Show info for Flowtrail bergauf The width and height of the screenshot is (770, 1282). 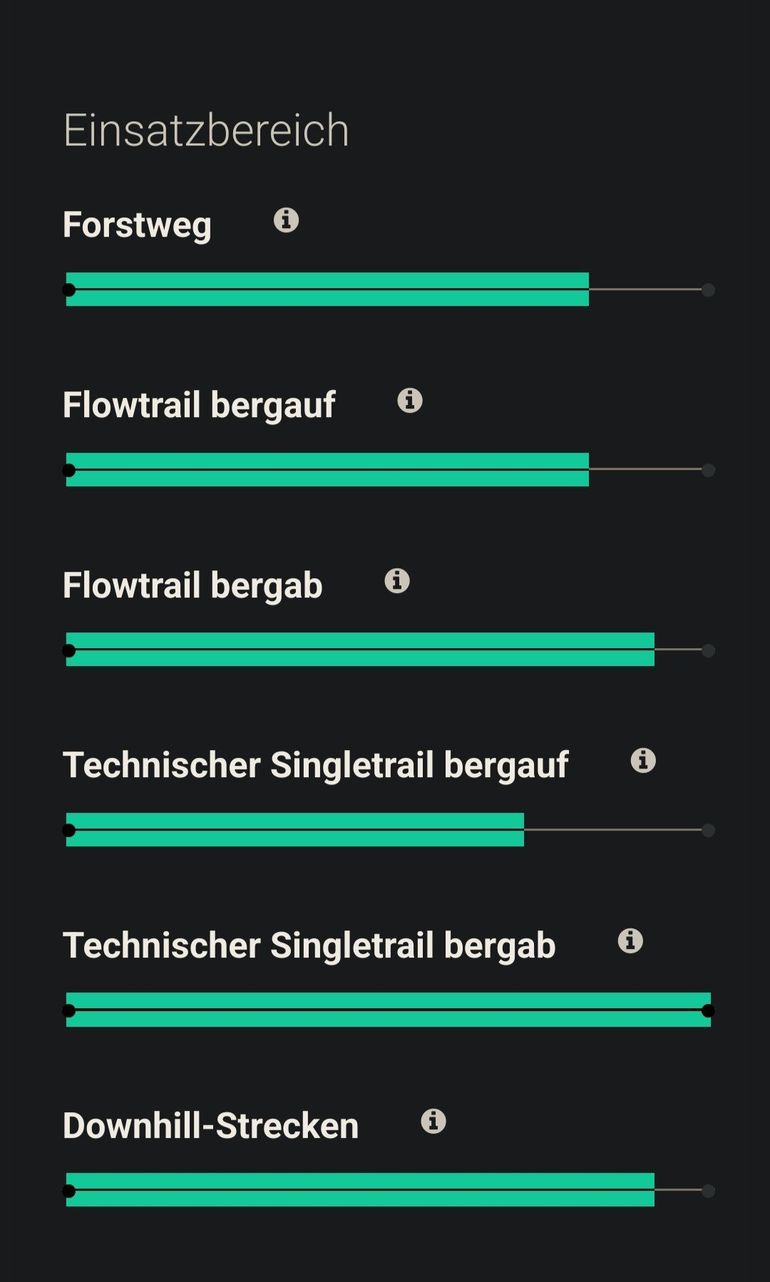pyautogui.click(x=410, y=400)
